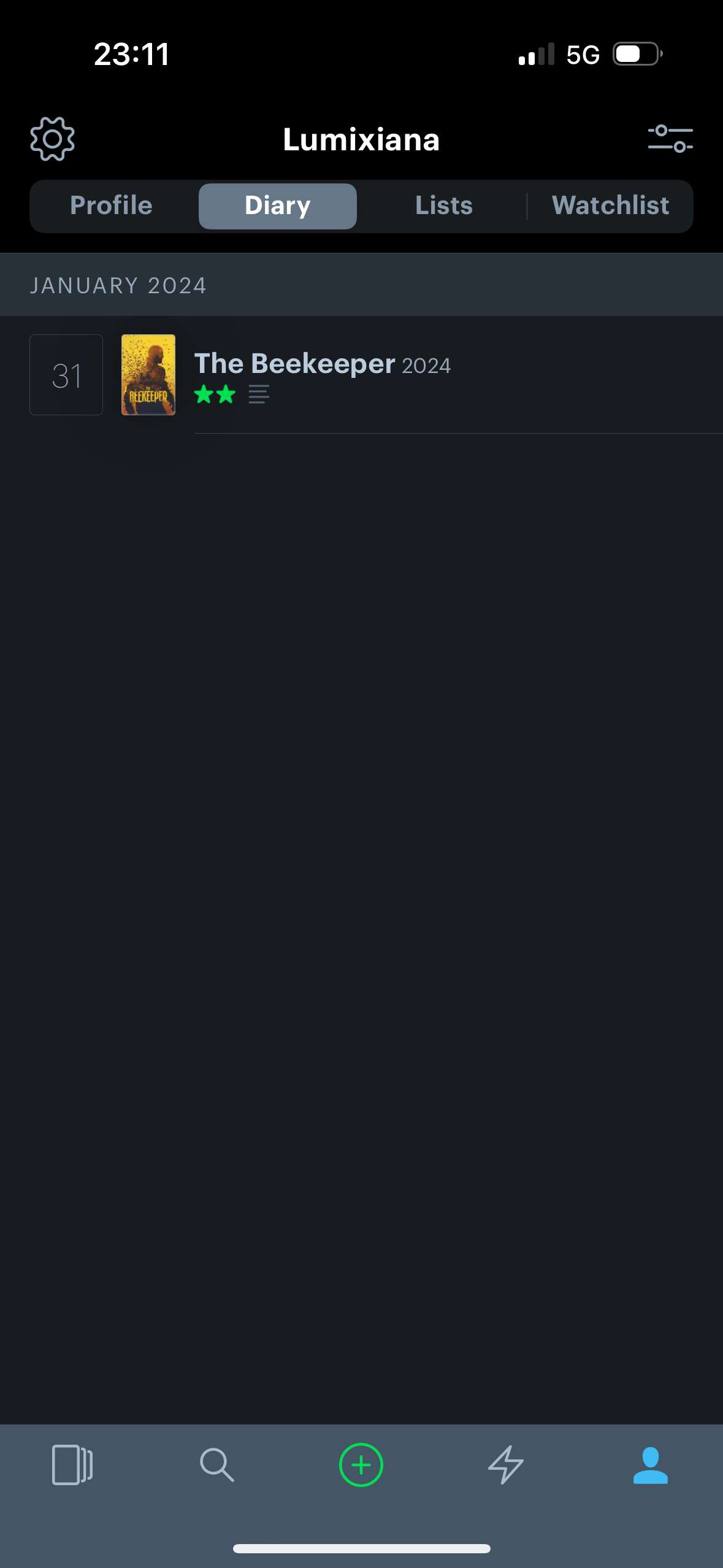This screenshot has width=723, height=1568.
Task: Open the profile person tab in bottom bar
Action: click(651, 1465)
